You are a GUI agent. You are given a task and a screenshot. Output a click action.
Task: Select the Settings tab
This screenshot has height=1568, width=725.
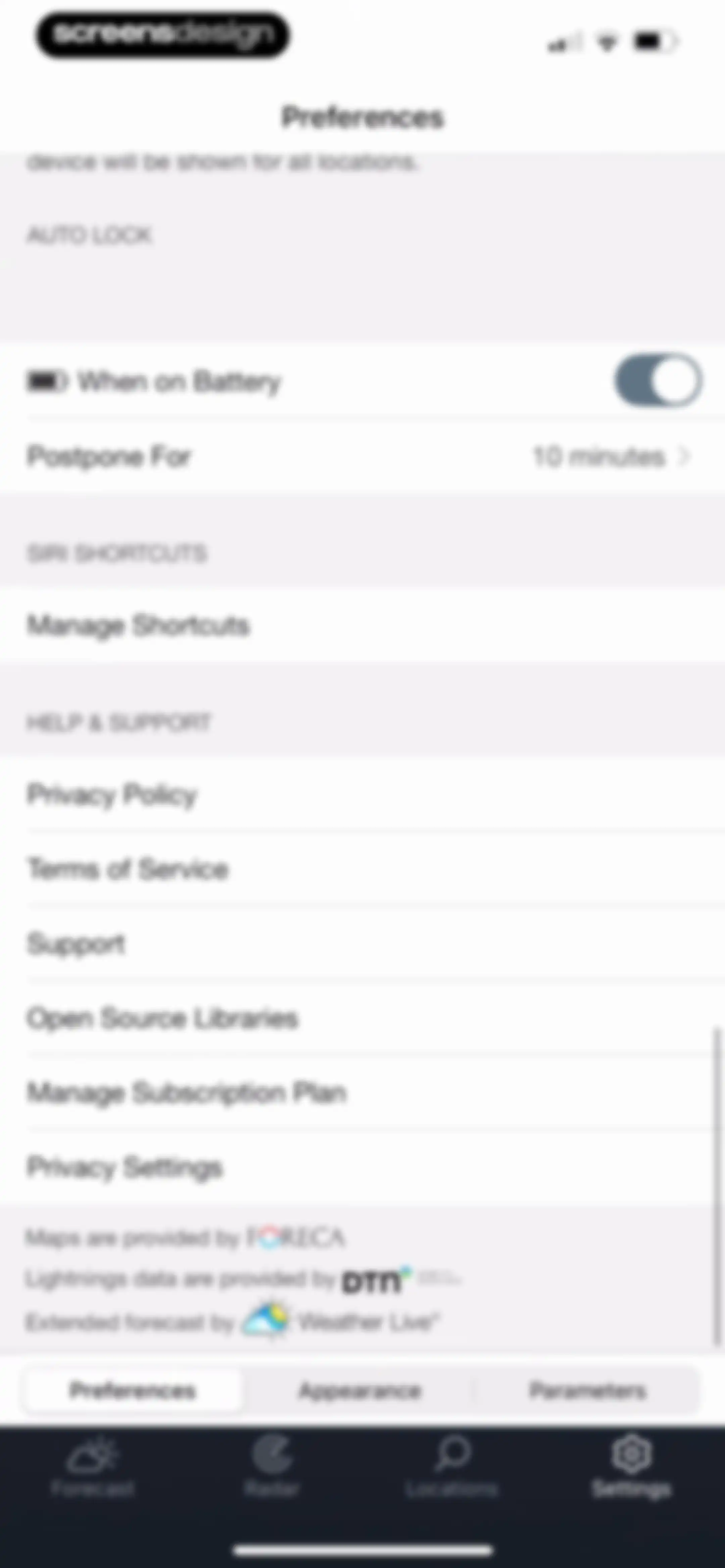click(x=632, y=1467)
